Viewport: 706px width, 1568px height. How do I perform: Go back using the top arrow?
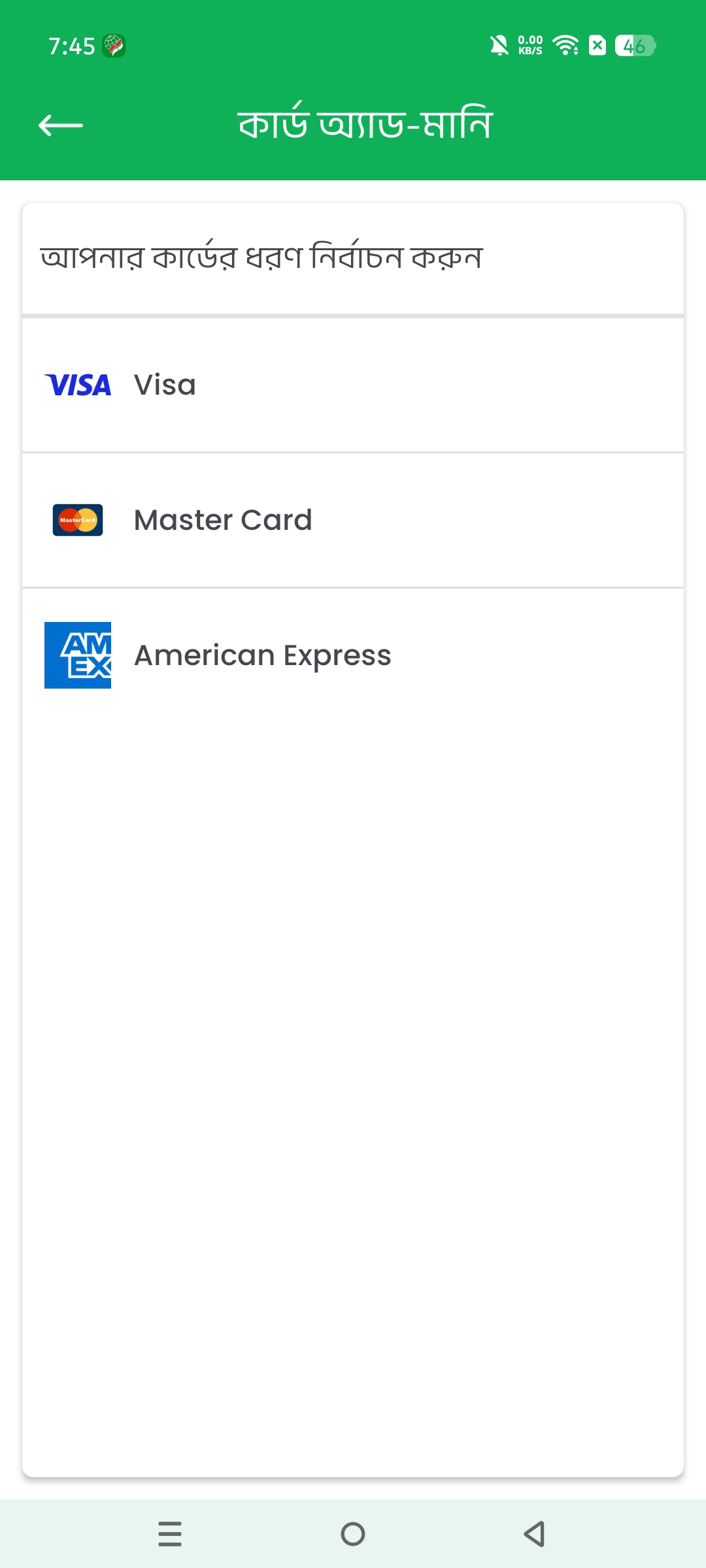[x=61, y=125]
